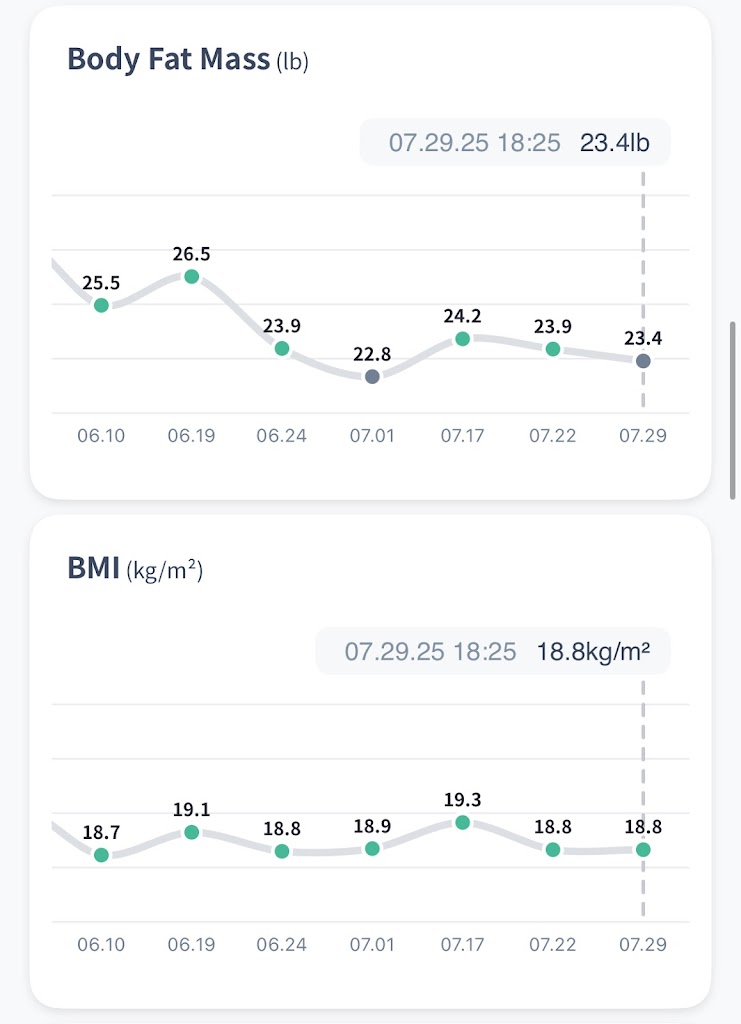This screenshot has height=1024, width=741.
Task: Tap the 07.29 Body Fat Mass point 23.4
Action: click(x=643, y=361)
